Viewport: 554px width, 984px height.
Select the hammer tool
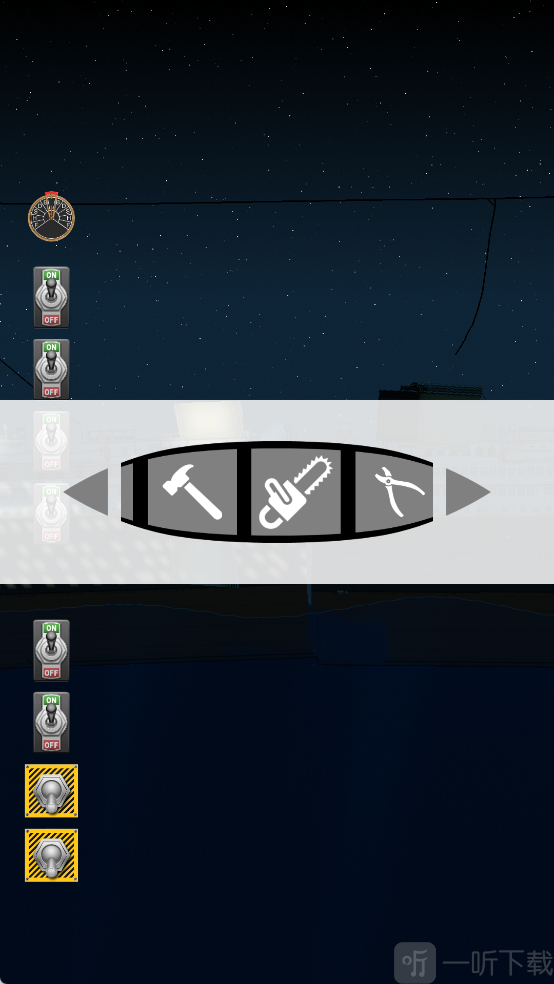(193, 491)
